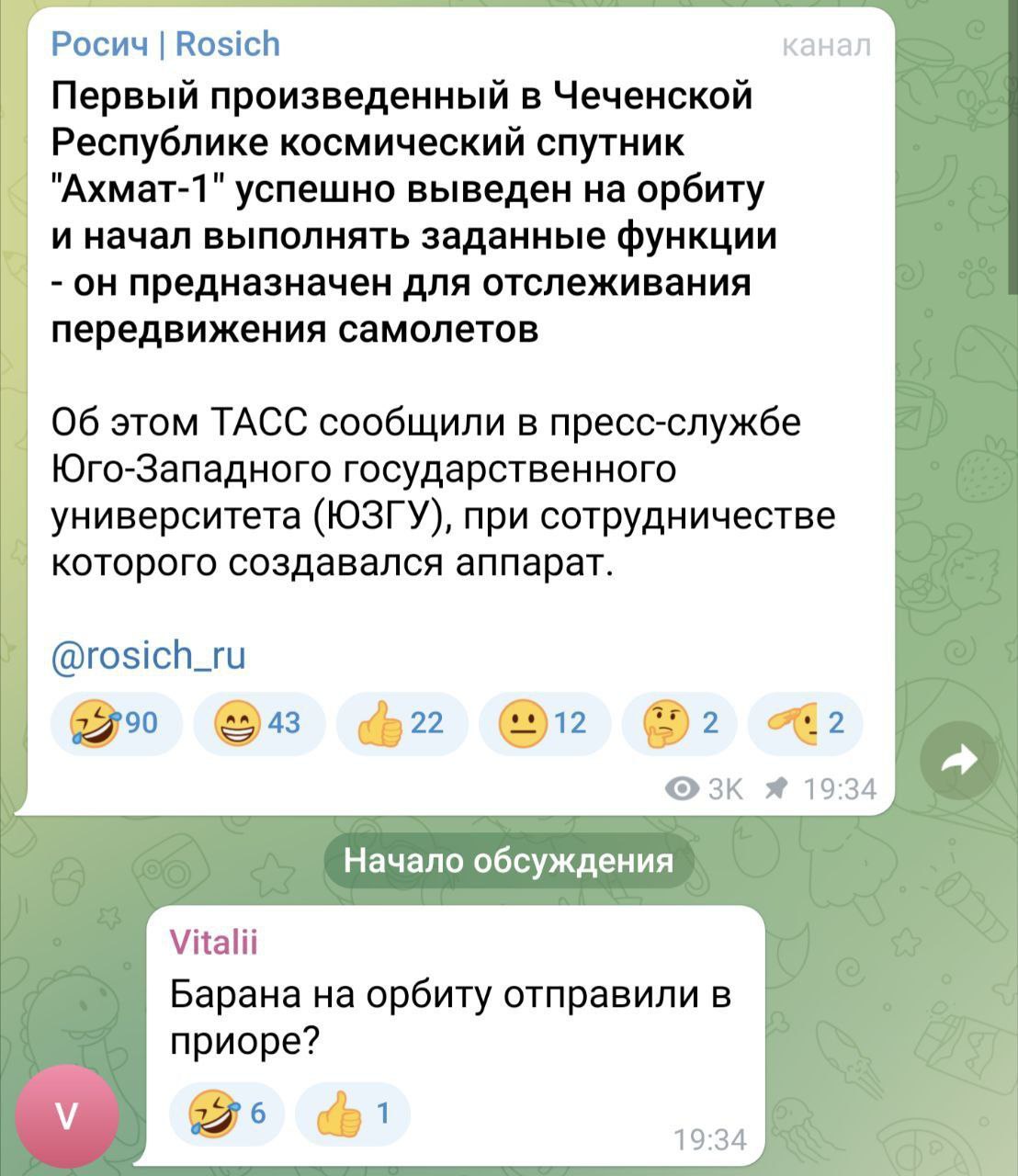Add laughing reaction with 6 on Vitalii's comment
The image size is (1018, 1176).
click(x=227, y=1114)
